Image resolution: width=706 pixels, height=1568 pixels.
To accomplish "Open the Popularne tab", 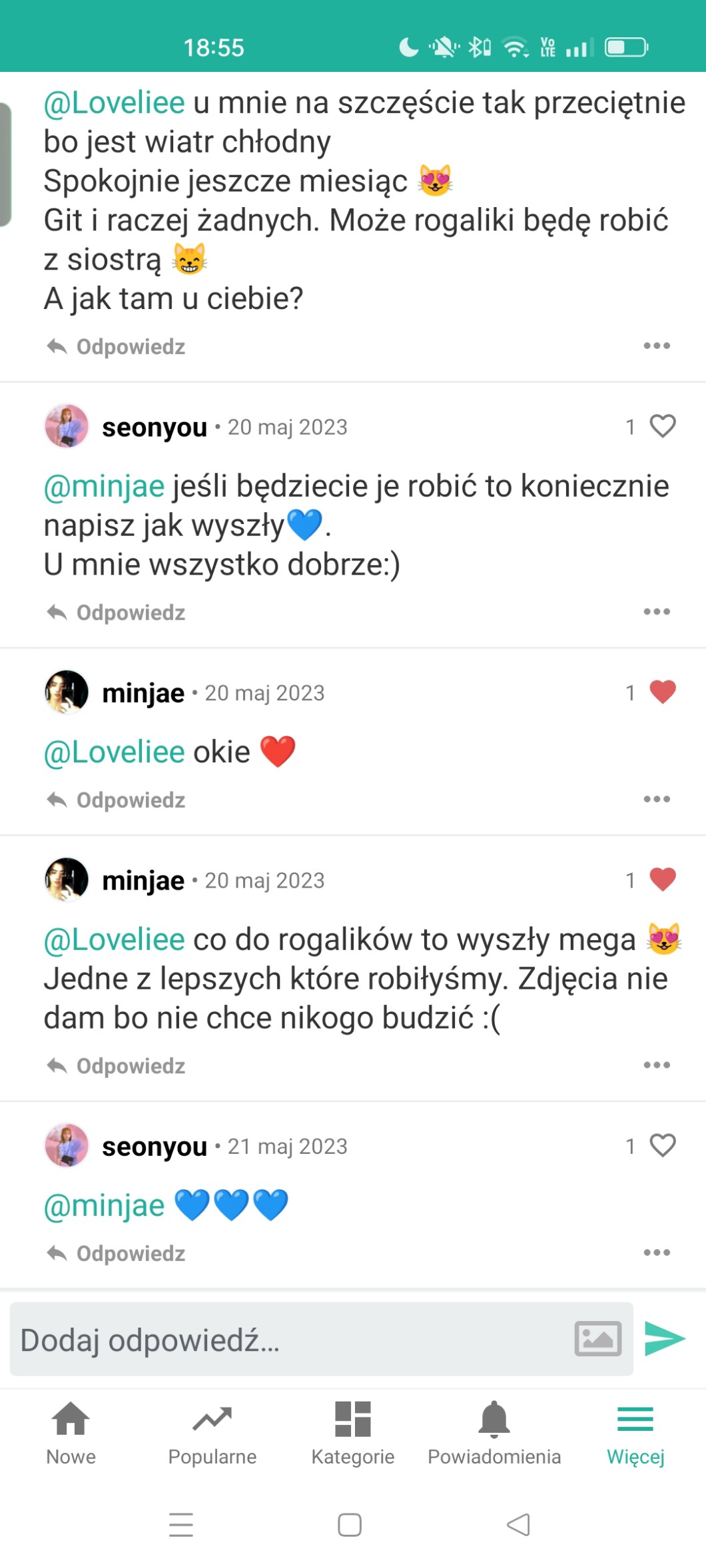I will tap(212, 1433).
